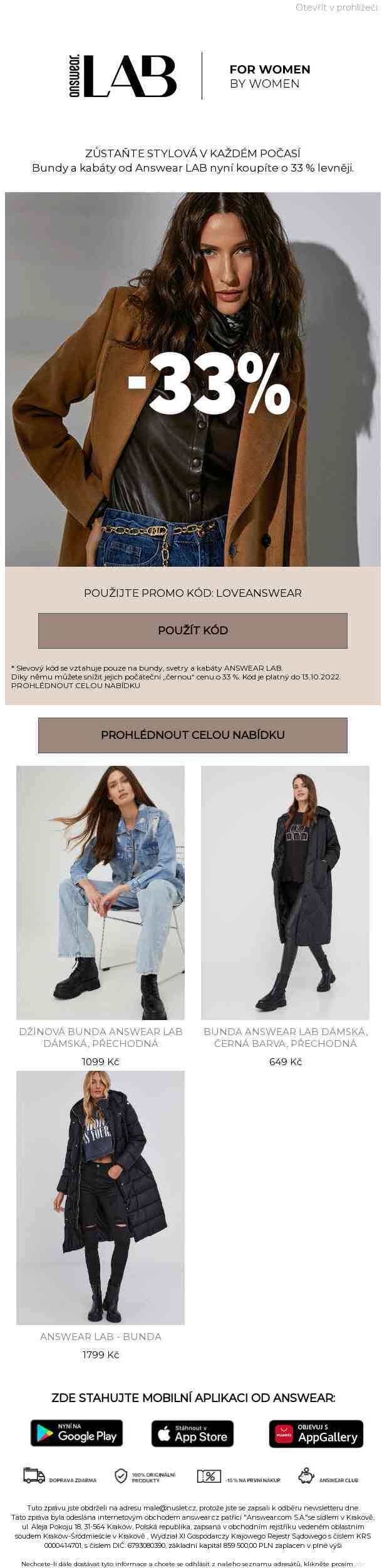Screen dimensions: 382x1568
Task: View the Answear LAB - Bunda product
Action: pyautogui.click(x=100, y=1197)
